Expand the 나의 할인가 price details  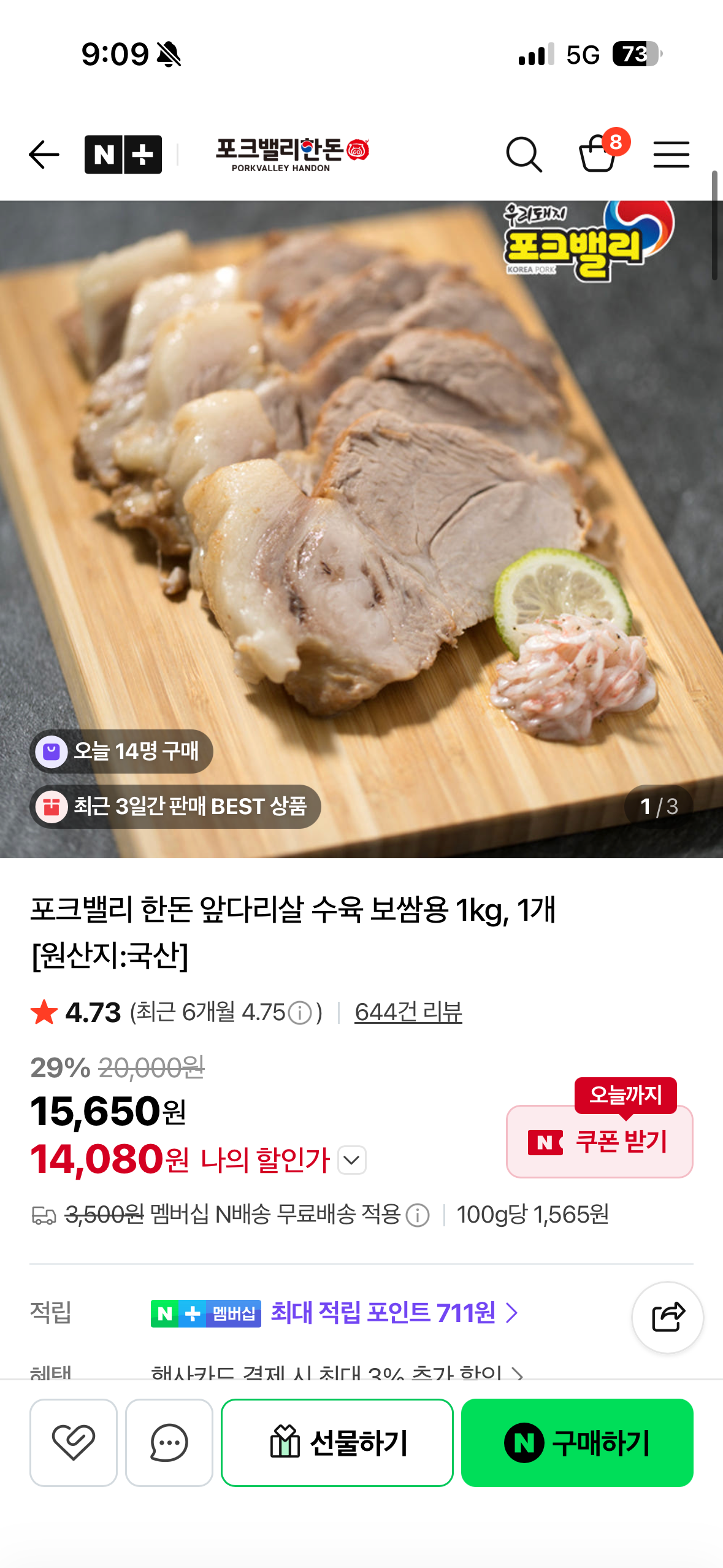click(351, 1159)
